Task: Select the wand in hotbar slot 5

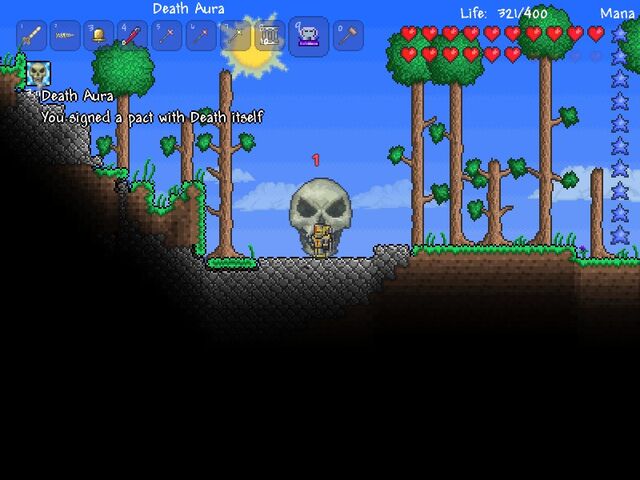Action: coord(167,37)
